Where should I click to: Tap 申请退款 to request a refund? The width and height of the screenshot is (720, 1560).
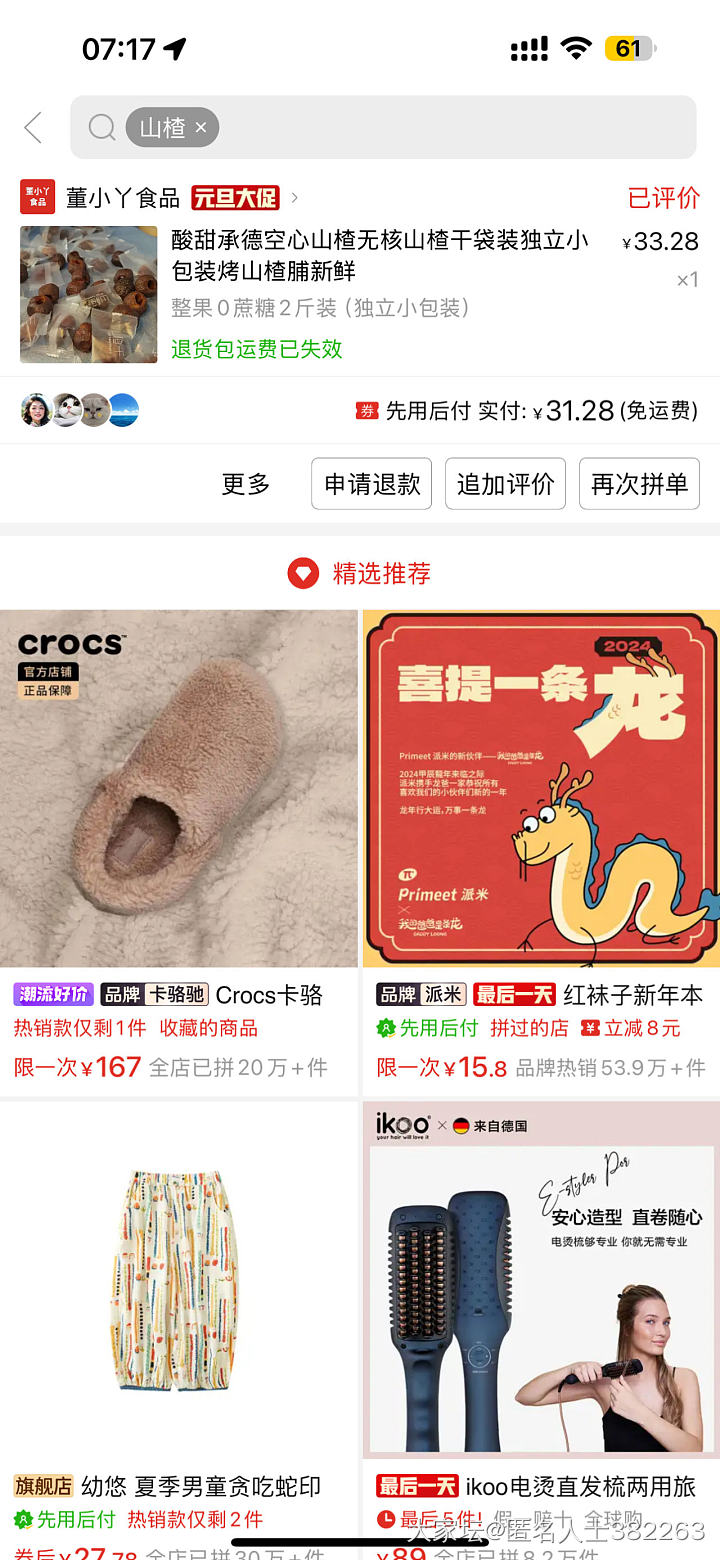click(372, 484)
